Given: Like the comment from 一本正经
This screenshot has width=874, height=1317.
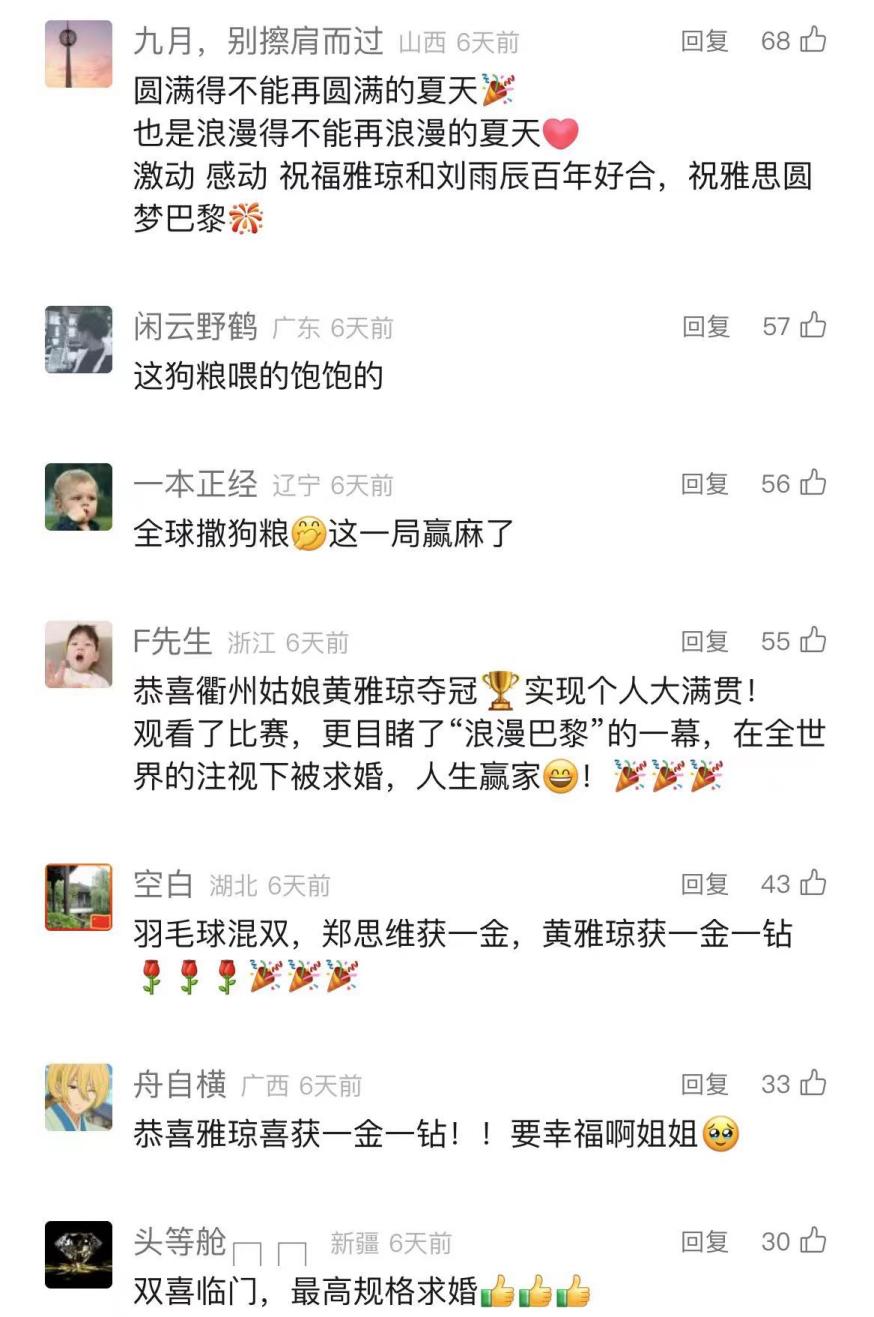Looking at the screenshot, I should 813,484.
